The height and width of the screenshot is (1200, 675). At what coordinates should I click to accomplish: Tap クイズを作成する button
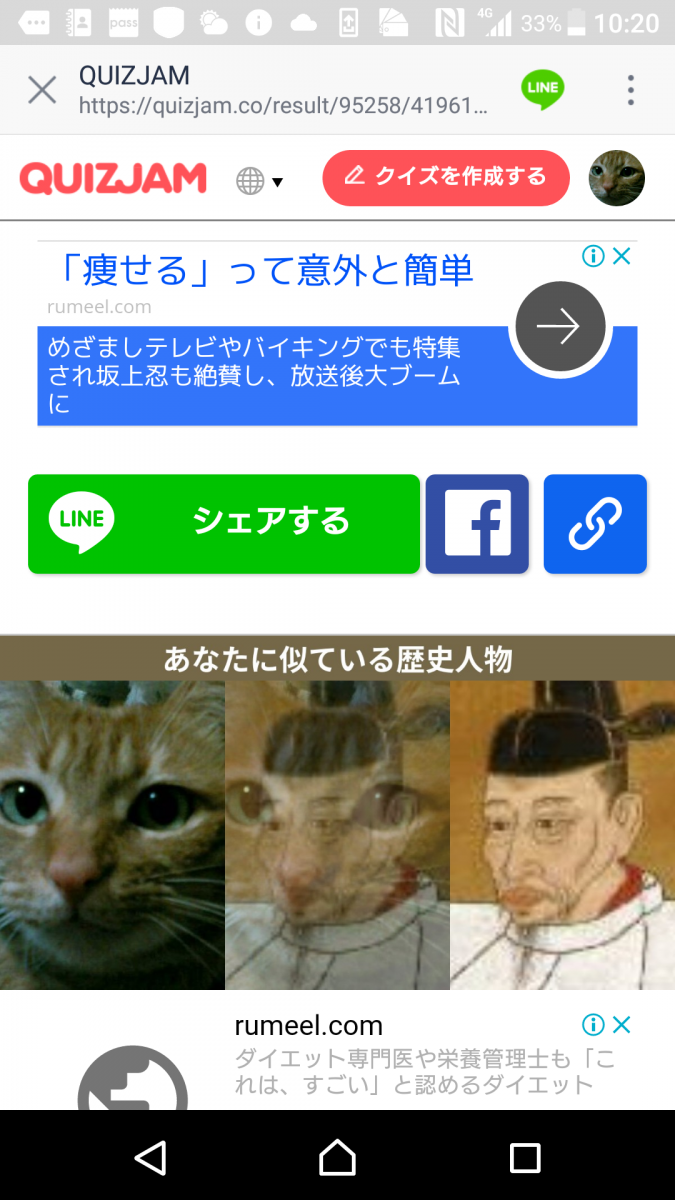pos(446,178)
